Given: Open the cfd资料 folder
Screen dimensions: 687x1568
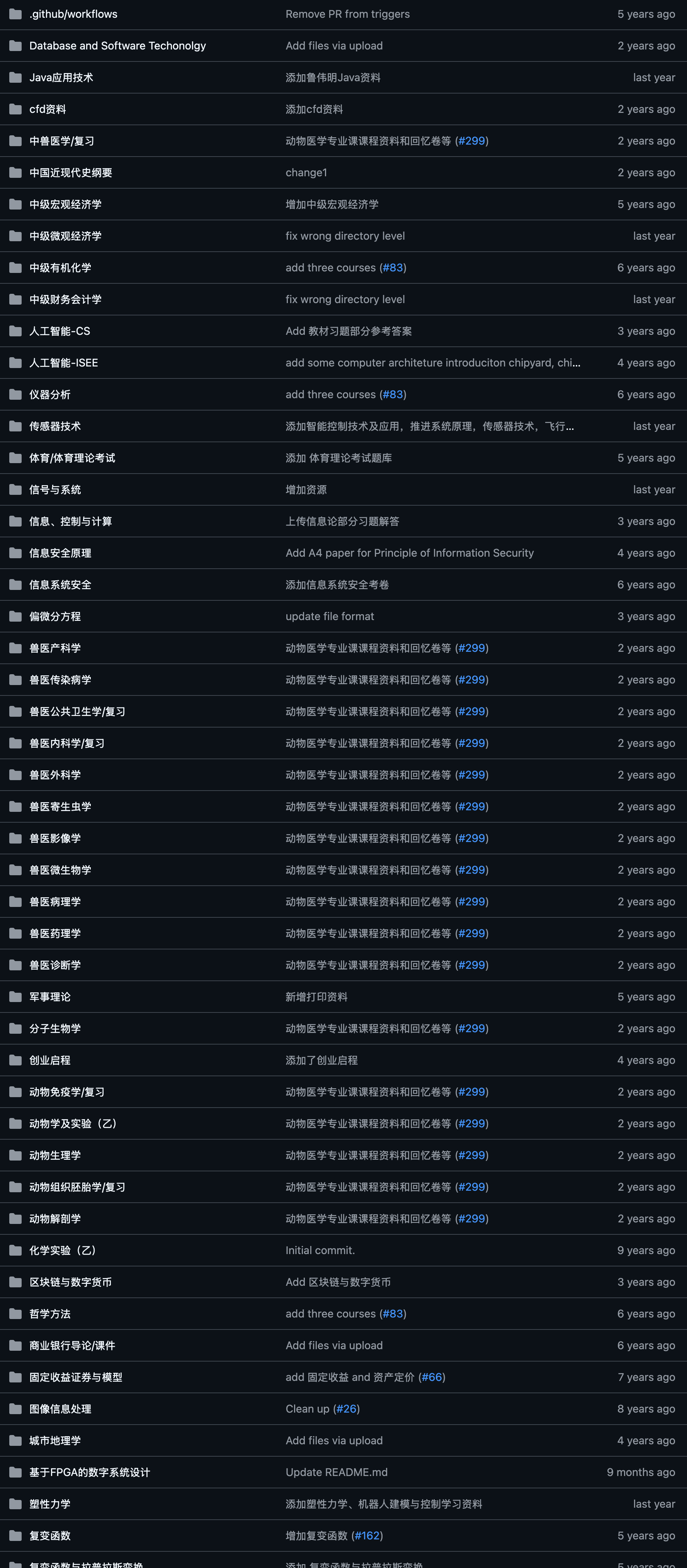Looking at the screenshot, I should (48, 109).
